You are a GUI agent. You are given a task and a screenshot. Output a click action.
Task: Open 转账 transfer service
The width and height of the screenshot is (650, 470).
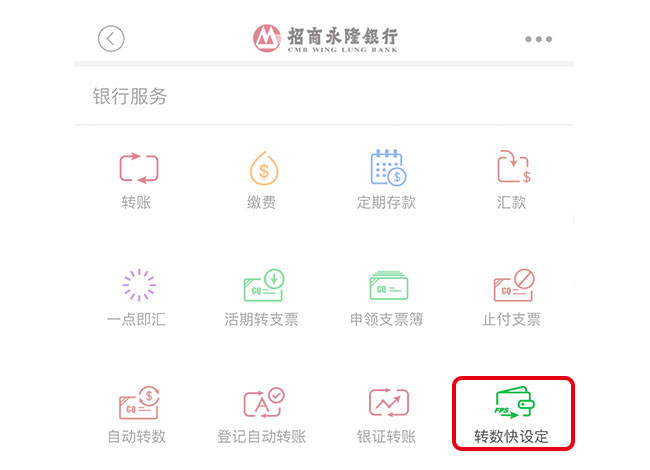point(138,180)
